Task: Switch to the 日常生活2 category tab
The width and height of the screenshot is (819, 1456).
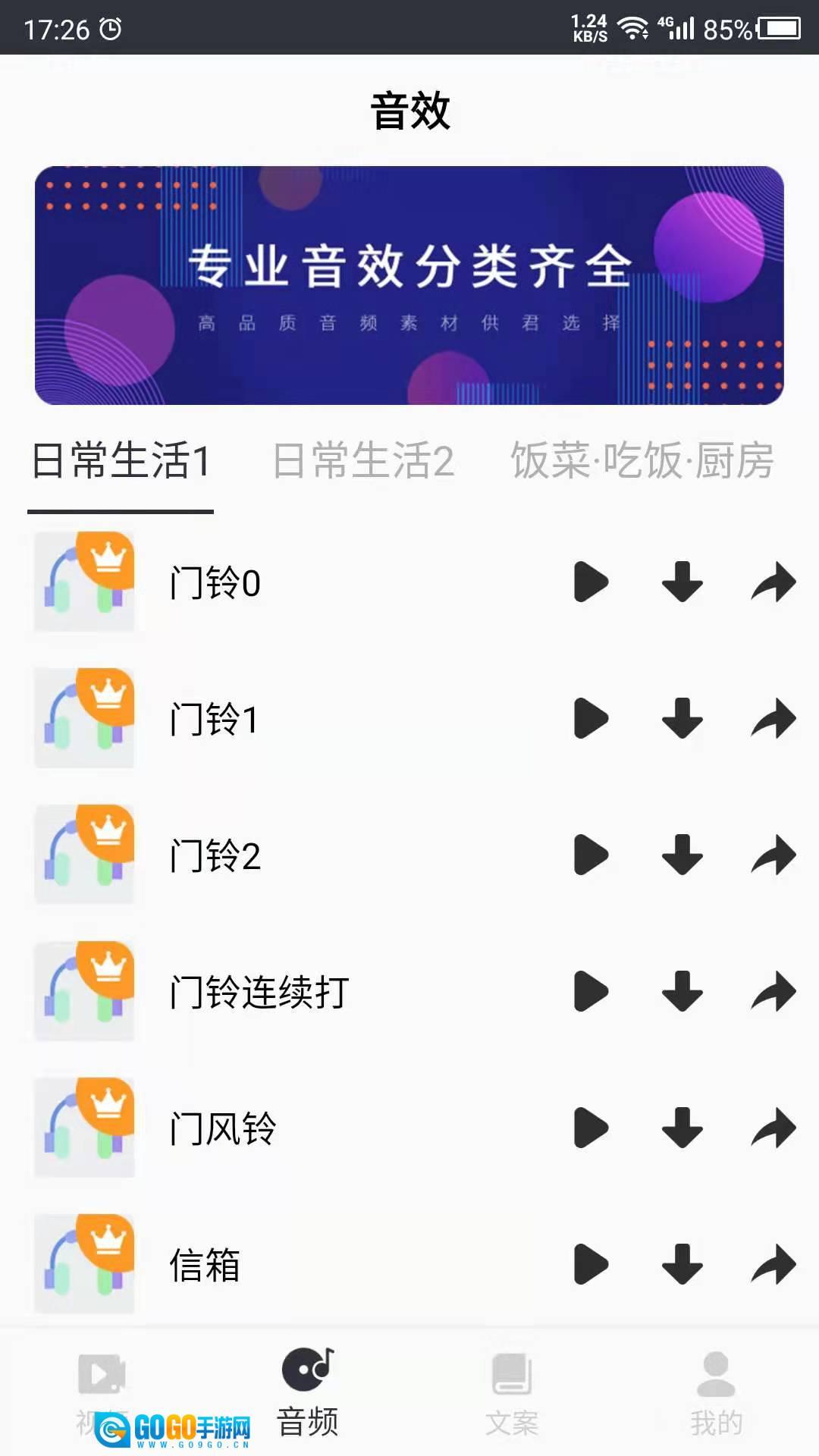Action: pyautogui.click(x=363, y=461)
